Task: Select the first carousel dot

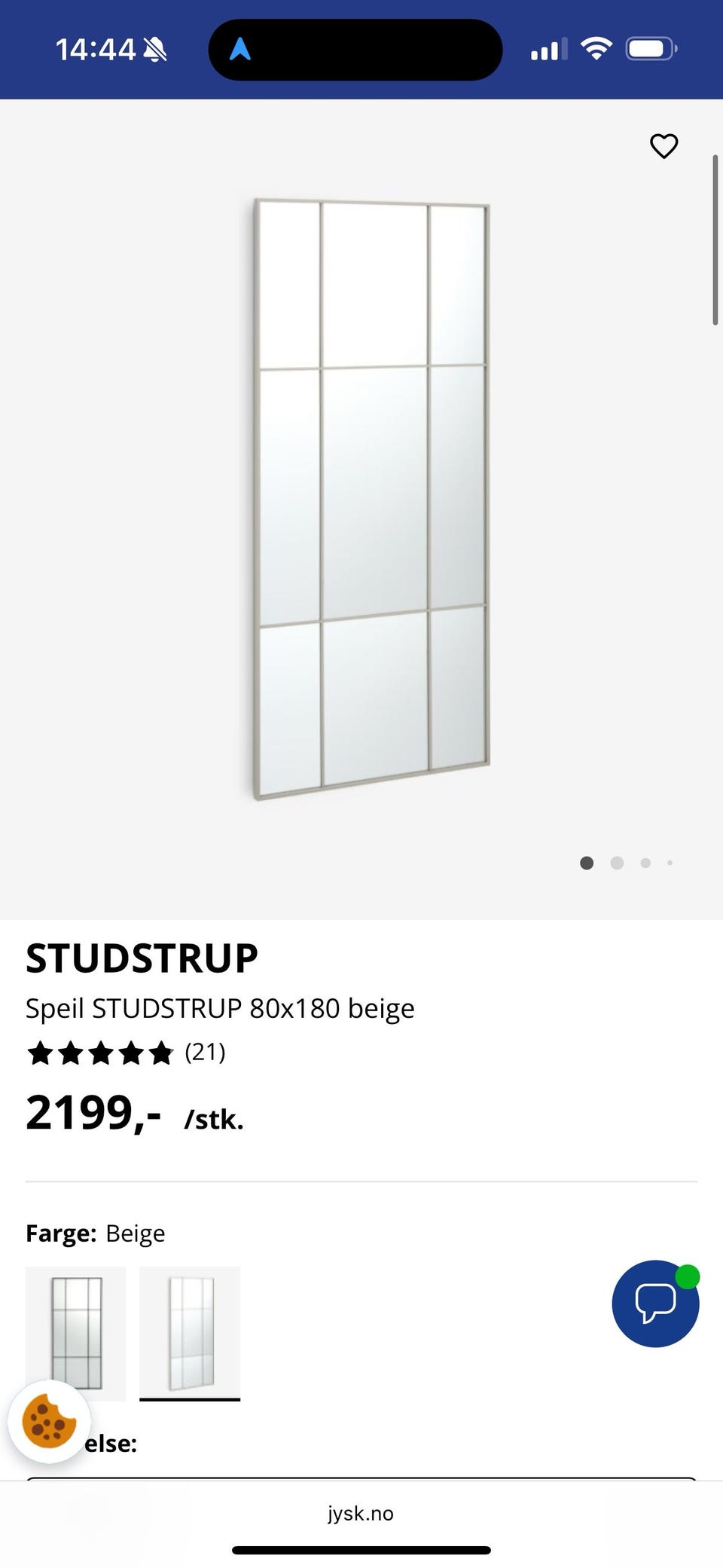Action: (x=587, y=863)
